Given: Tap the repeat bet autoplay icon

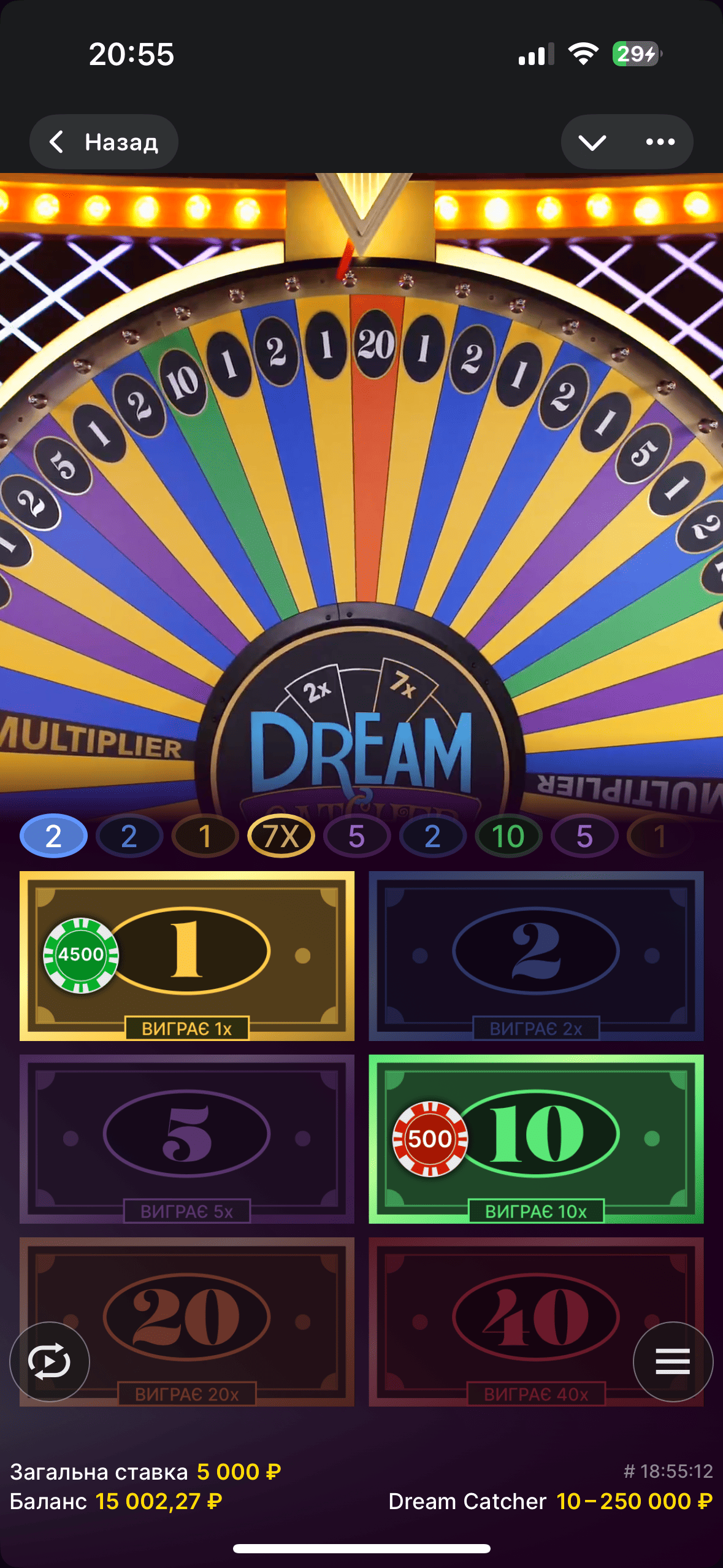Looking at the screenshot, I should pyautogui.click(x=50, y=1361).
